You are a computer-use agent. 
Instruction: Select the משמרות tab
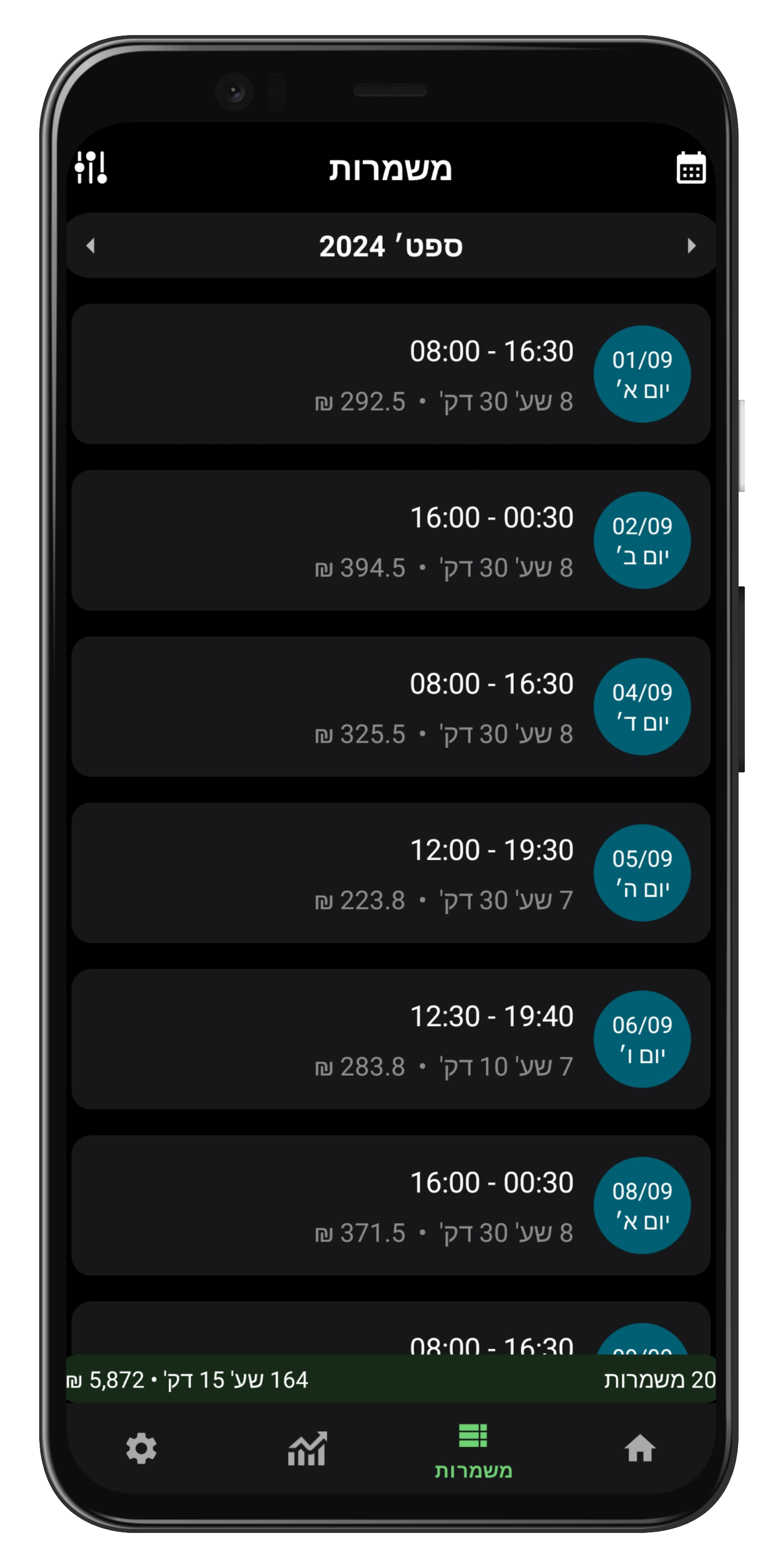(473, 1451)
